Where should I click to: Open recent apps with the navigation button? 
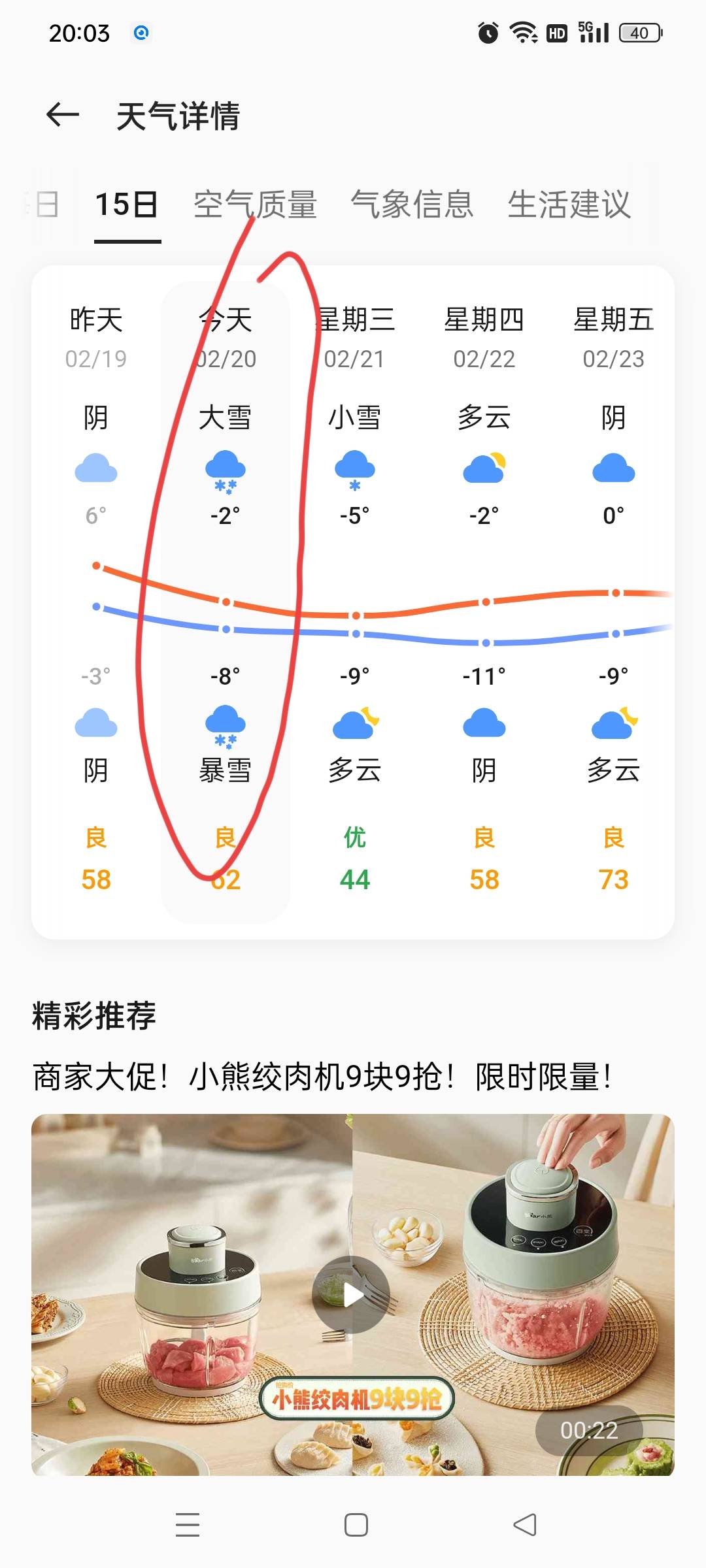[x=187, y=1524]
